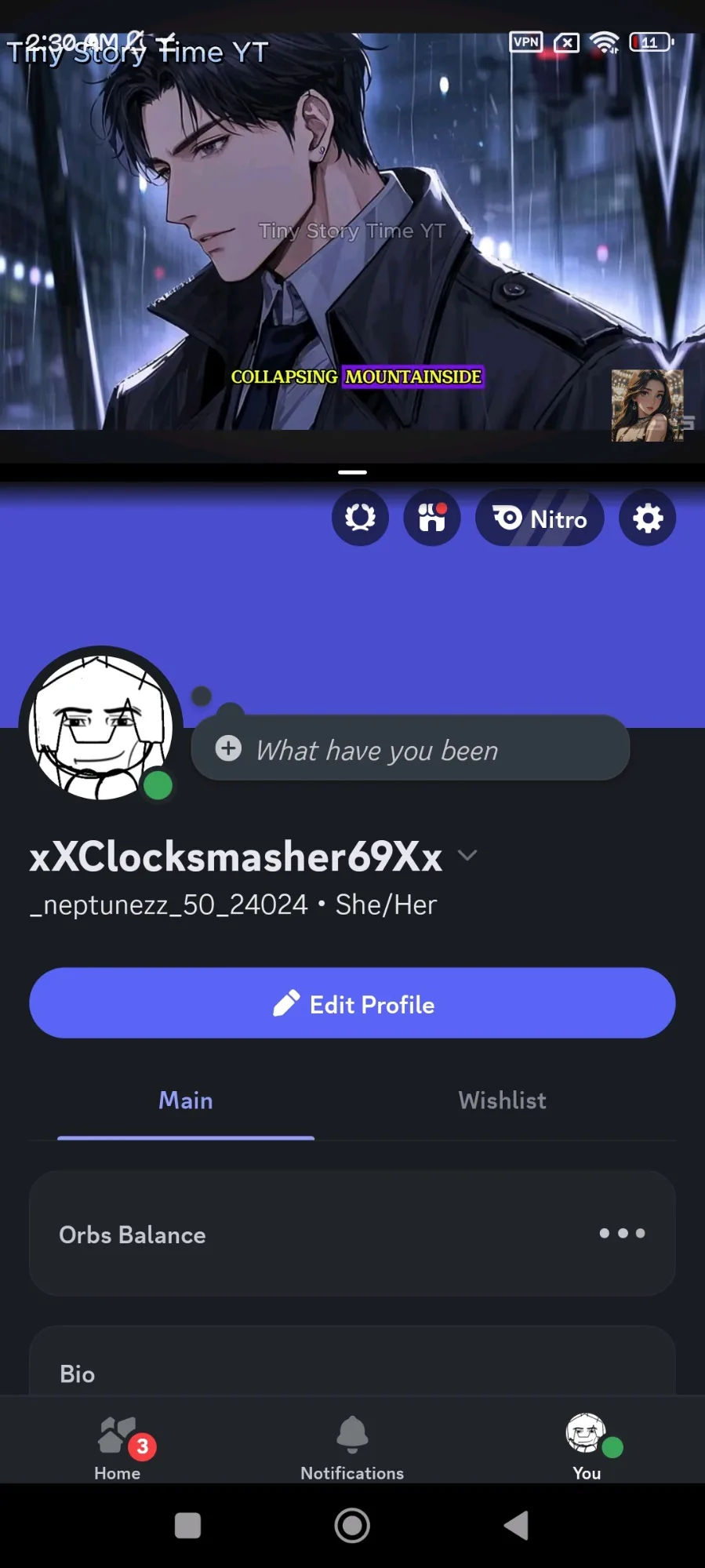Open the settings gear icon

[647, 518]
